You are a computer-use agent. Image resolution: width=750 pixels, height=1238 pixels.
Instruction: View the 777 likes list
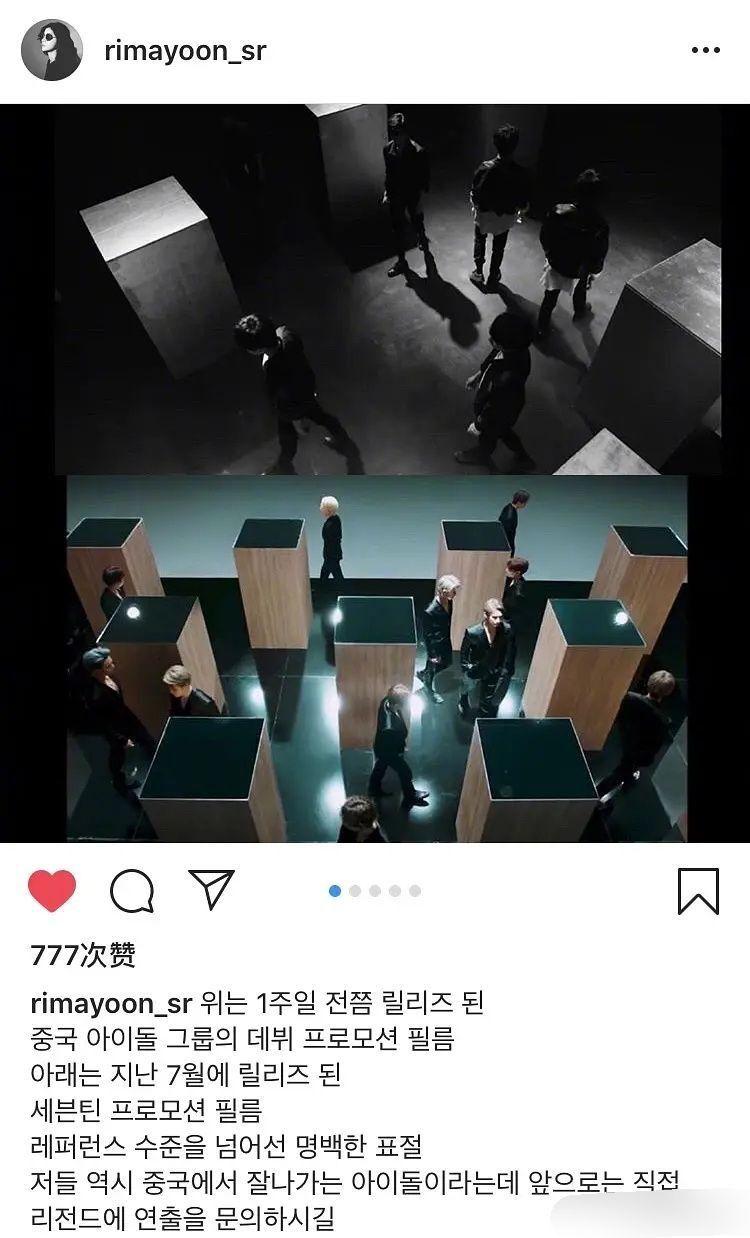pos(83,956)
